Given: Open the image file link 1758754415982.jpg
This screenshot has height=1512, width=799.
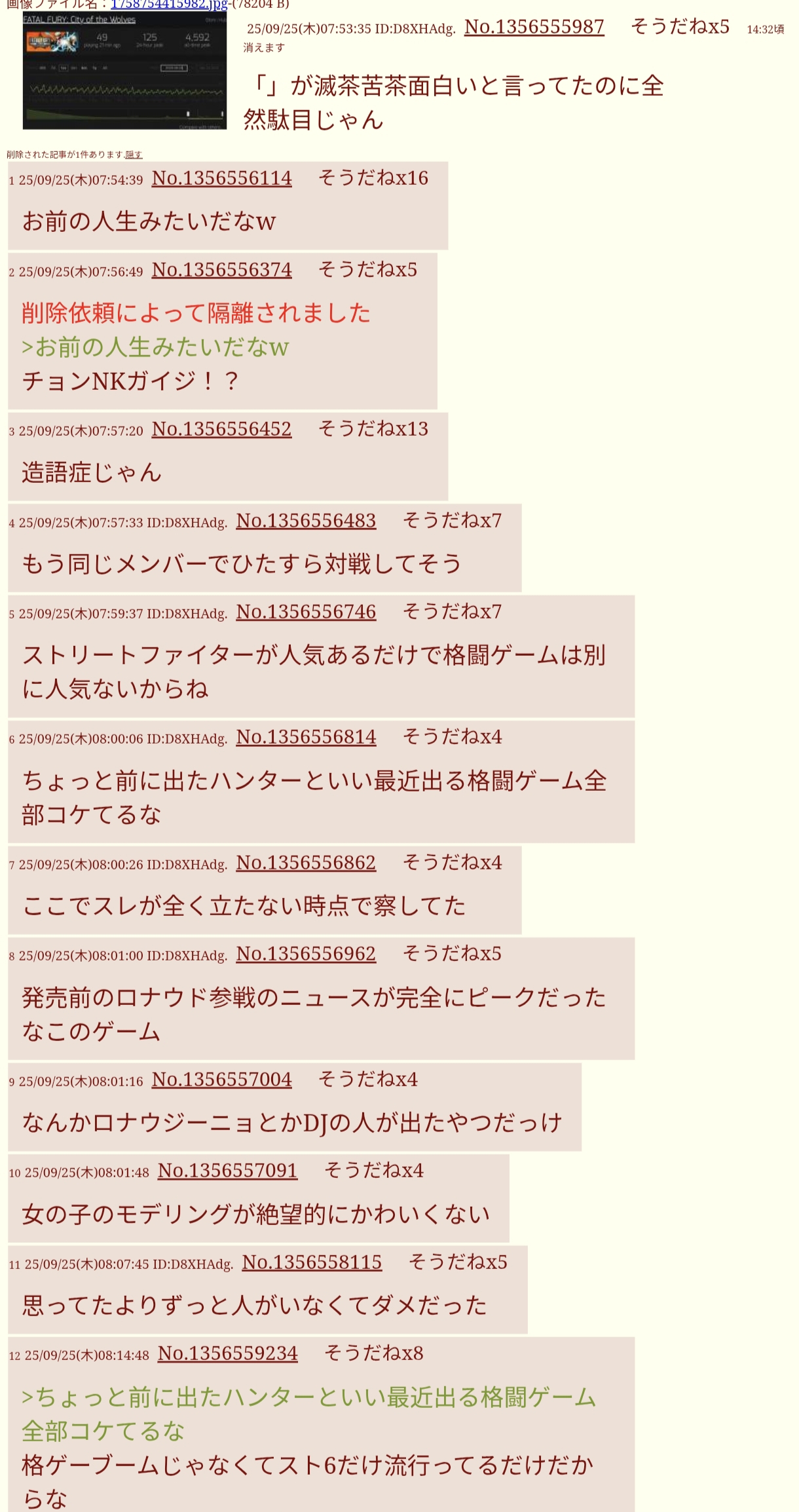Looking at the screenshot, I should coord(169,5).
